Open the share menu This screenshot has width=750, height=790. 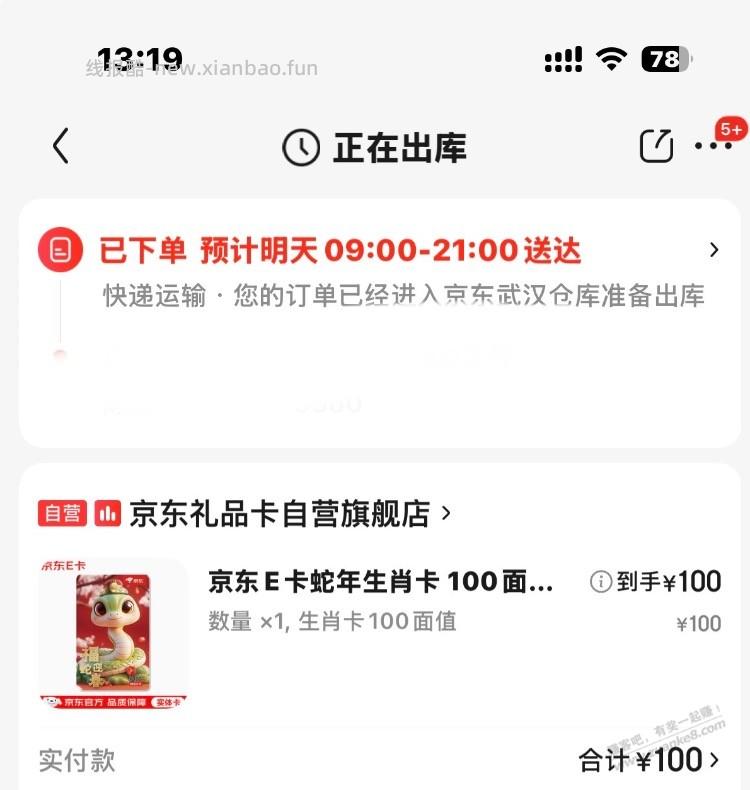(x=656, y=144)
